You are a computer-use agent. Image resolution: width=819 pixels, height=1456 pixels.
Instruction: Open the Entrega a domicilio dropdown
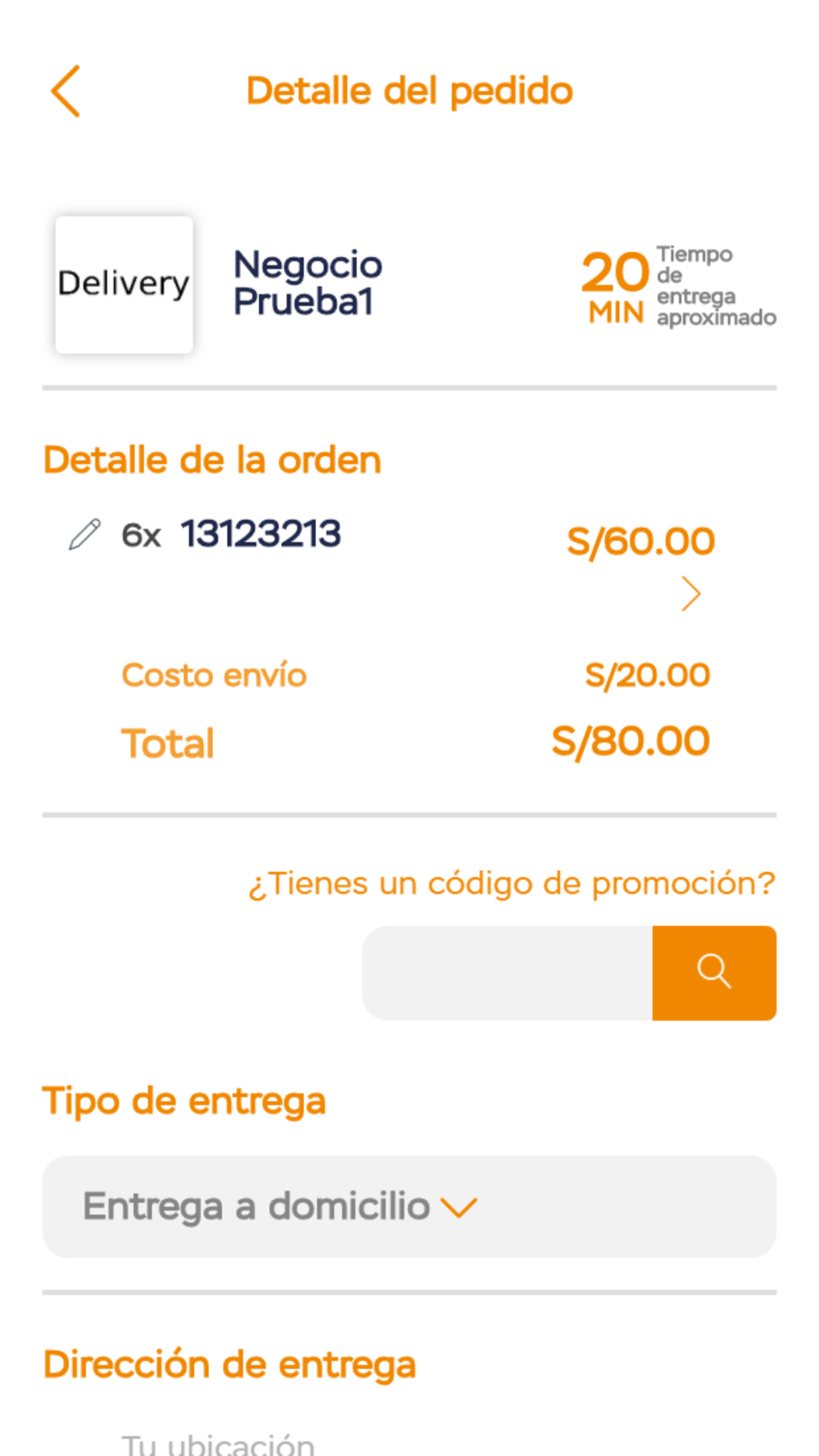[409, 1206]
